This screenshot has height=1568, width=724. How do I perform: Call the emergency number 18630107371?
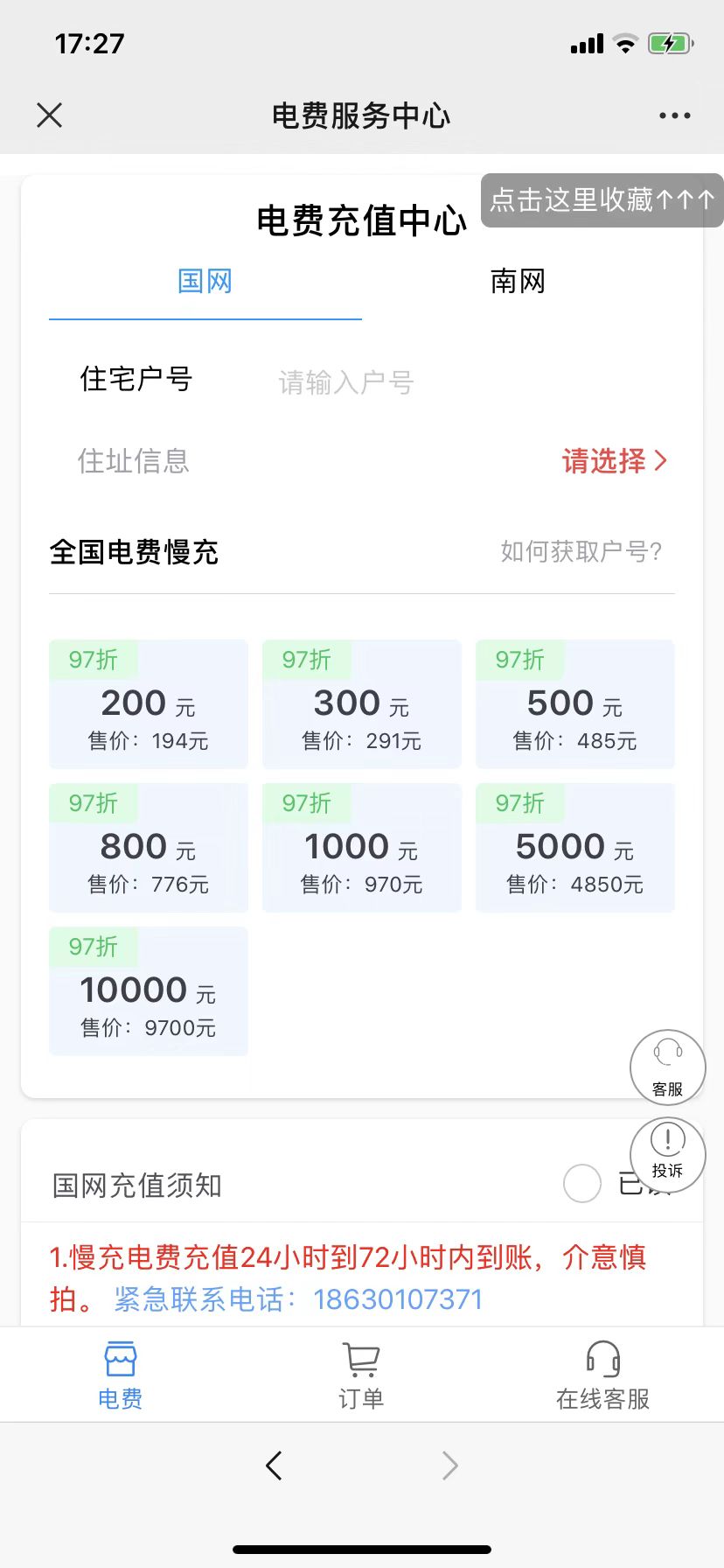tap(398, 1299)
